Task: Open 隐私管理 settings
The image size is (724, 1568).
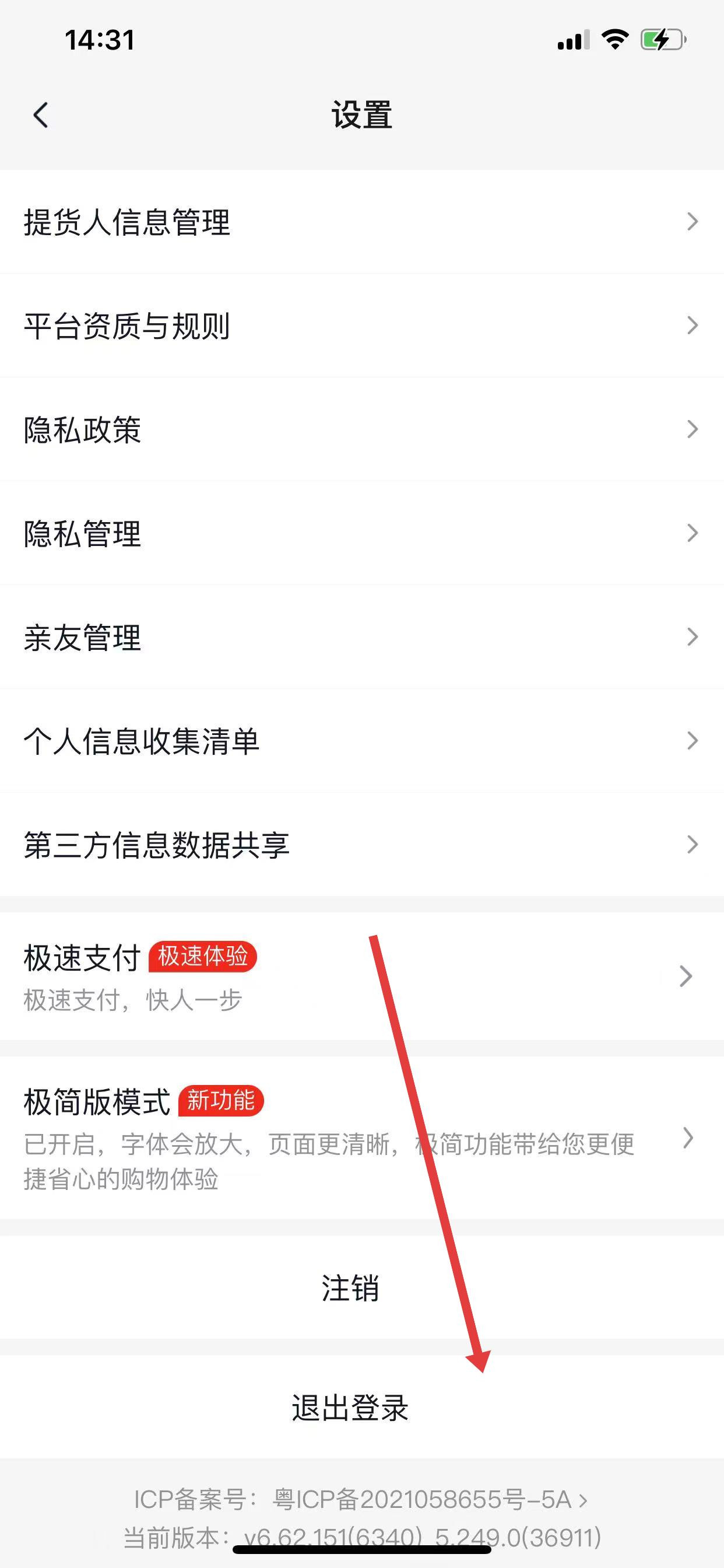Action: (x=361, y=533)
